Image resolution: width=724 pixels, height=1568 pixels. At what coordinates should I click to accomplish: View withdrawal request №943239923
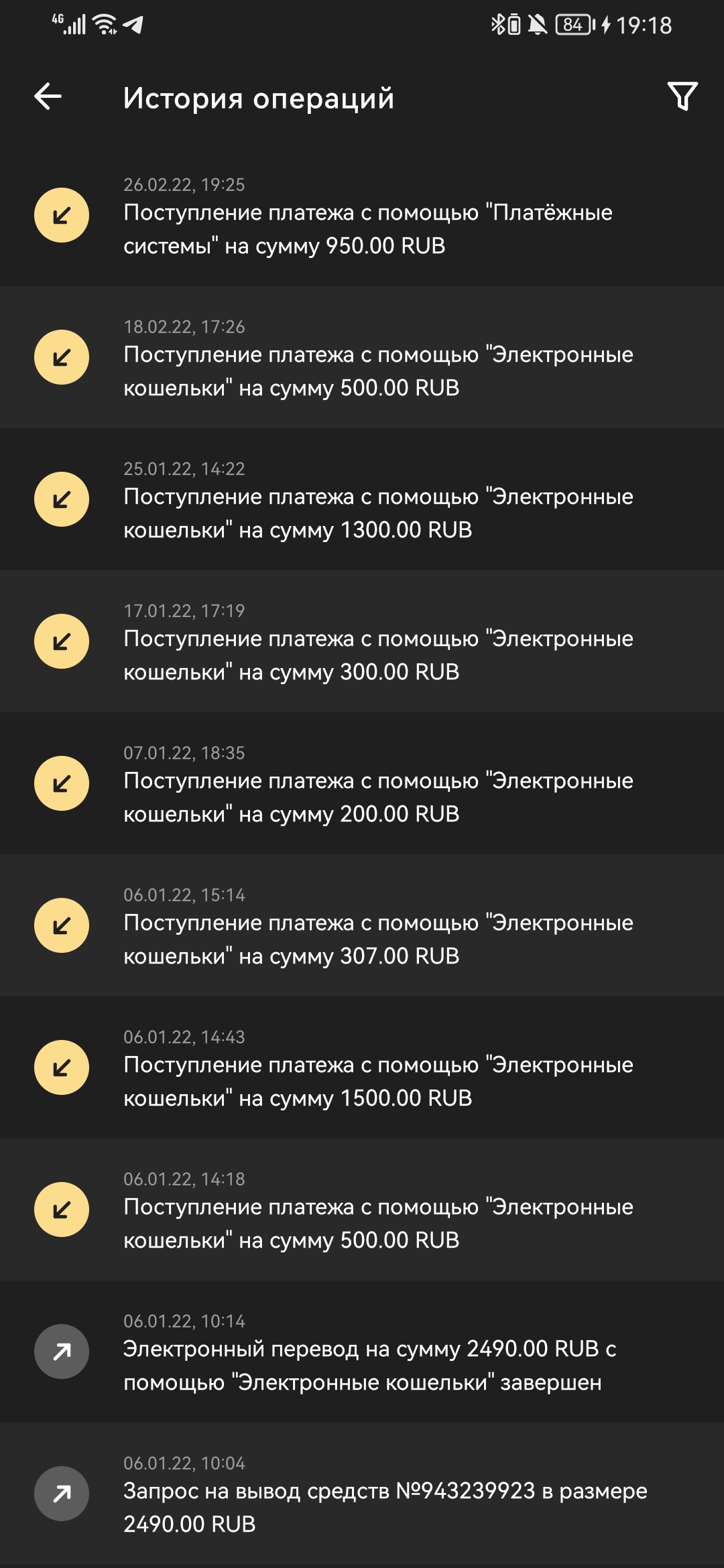[362, 1494]
